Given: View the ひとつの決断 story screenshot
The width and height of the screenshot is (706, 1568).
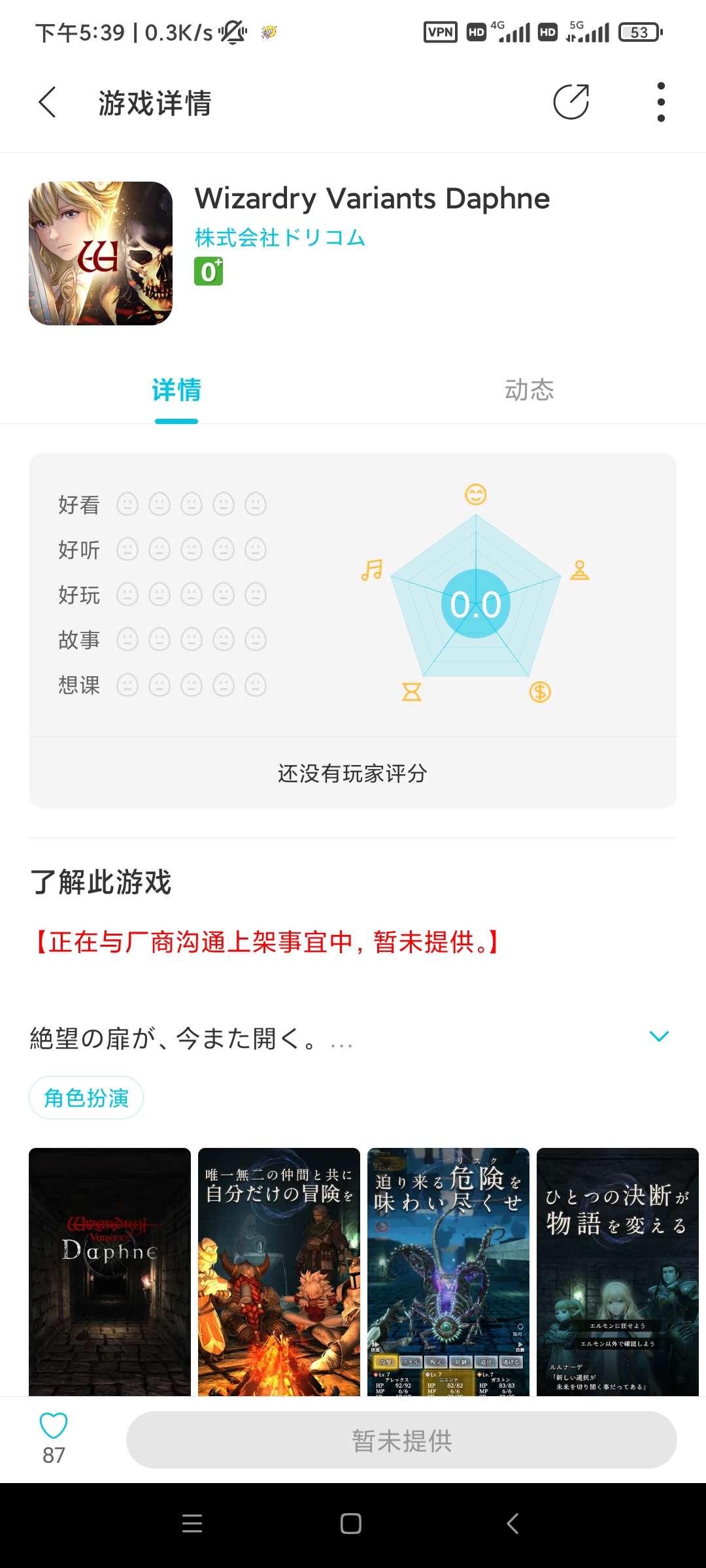Looking at the screenshot, I should pyautogui.click(x=618, y=1271).
